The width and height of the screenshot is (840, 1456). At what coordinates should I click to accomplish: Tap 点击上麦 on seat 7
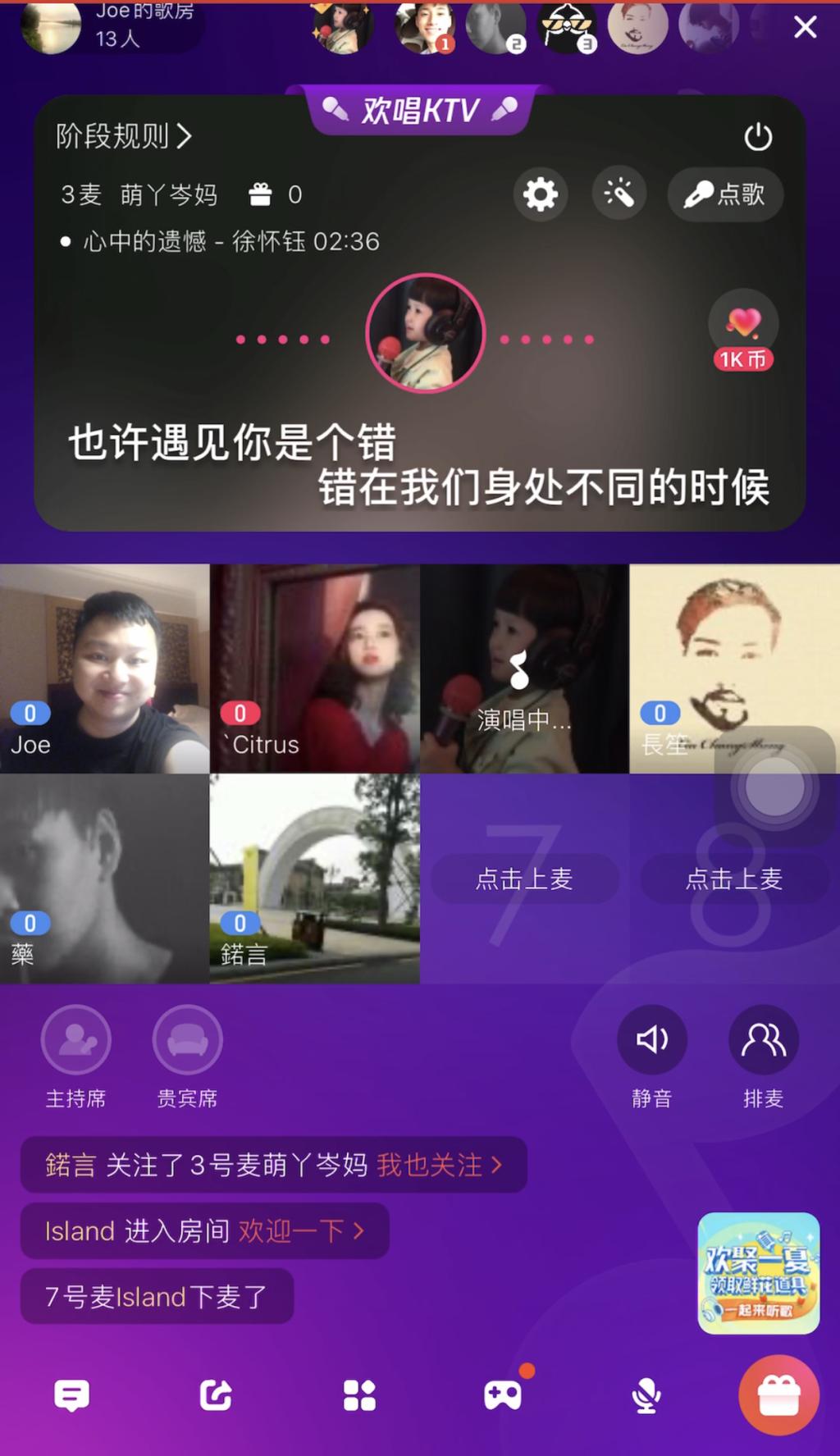524,879
